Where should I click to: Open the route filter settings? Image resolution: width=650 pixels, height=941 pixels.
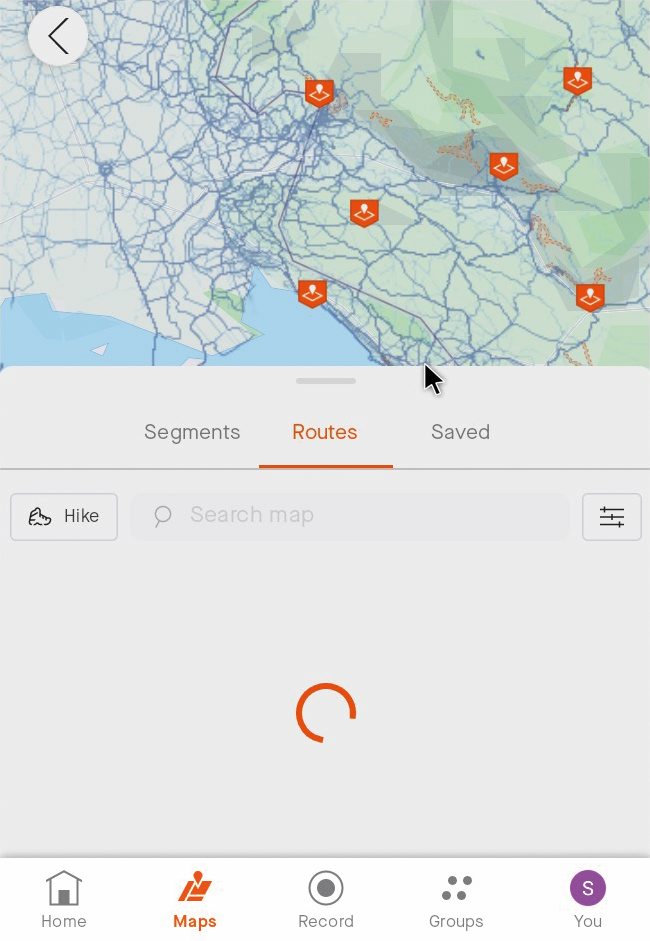tap(611, 516)
